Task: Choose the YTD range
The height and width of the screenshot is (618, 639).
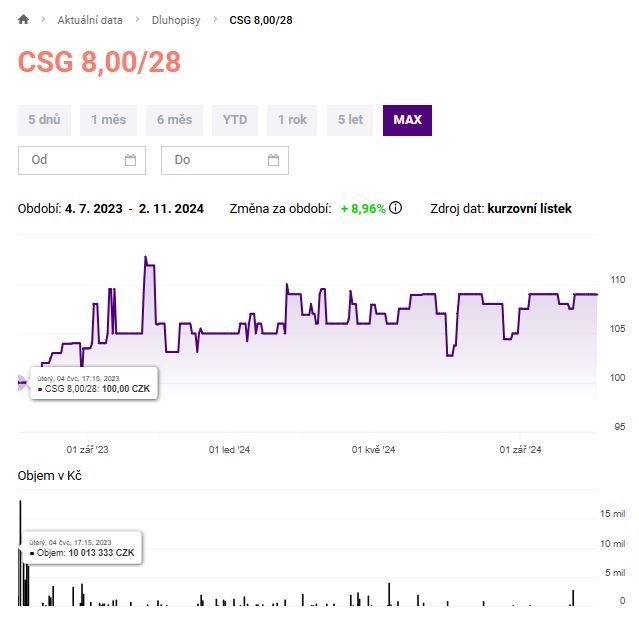Action: tap(235, 120)
